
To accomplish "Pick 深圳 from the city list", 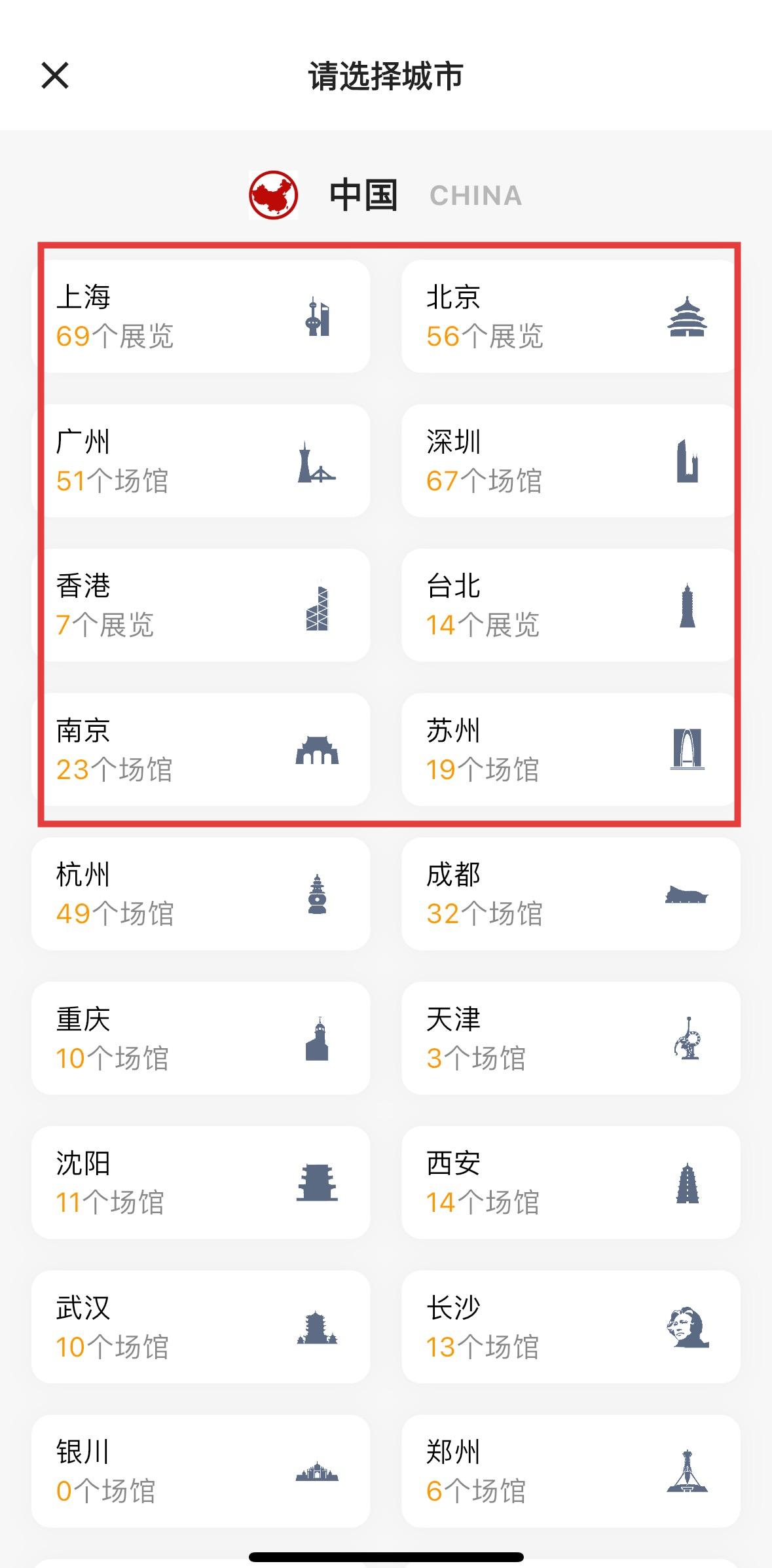I will [571, 461].
